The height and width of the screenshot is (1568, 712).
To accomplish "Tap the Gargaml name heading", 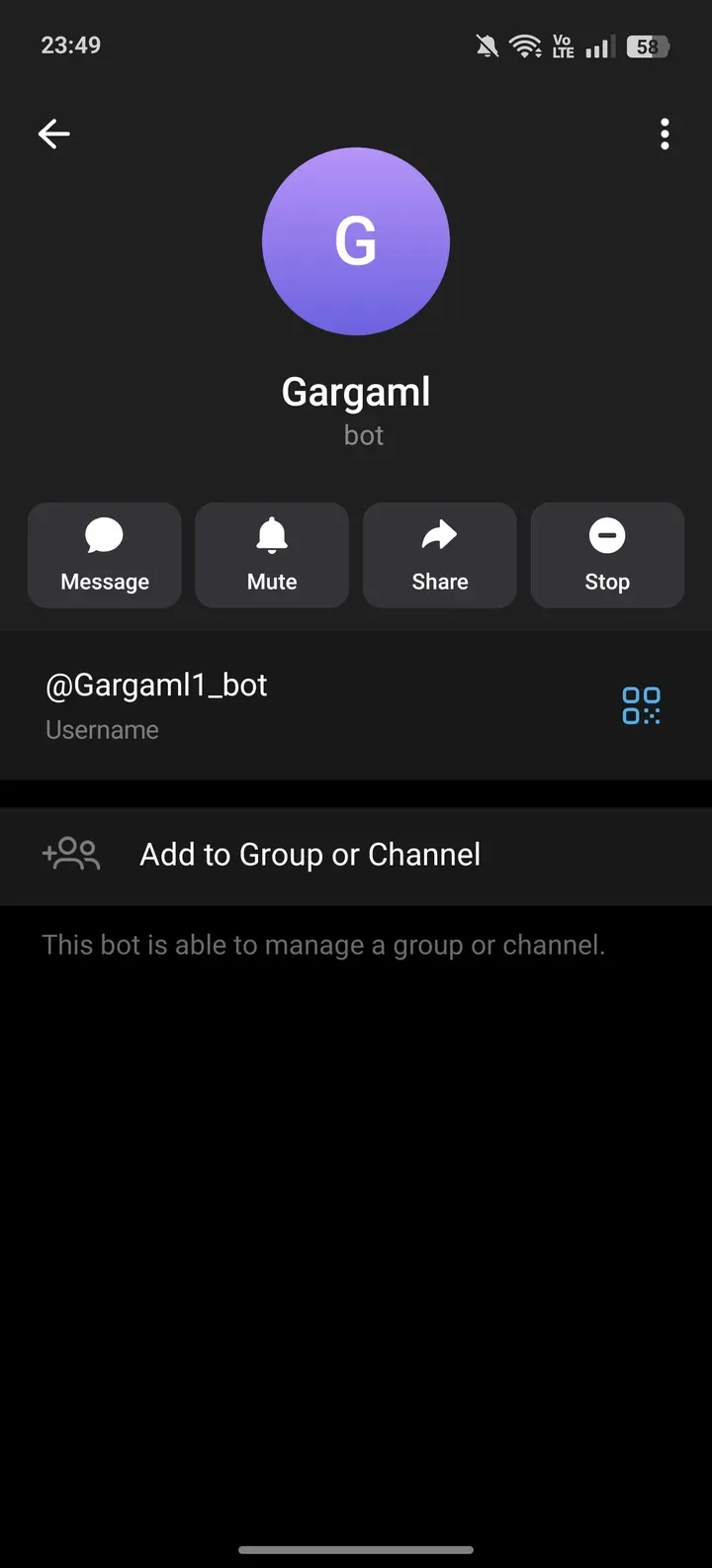I will click(x=356, y=391).
